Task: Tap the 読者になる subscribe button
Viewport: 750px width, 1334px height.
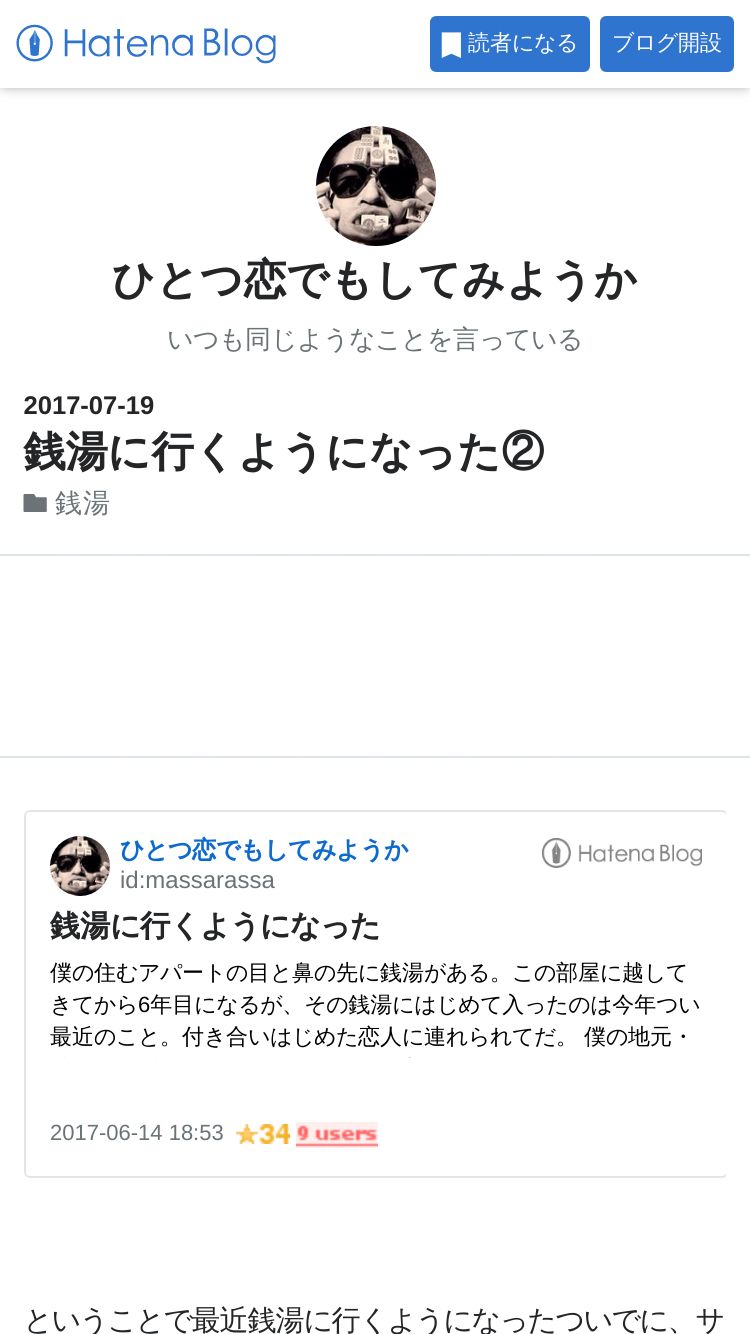Action: [x=510, y=44]
